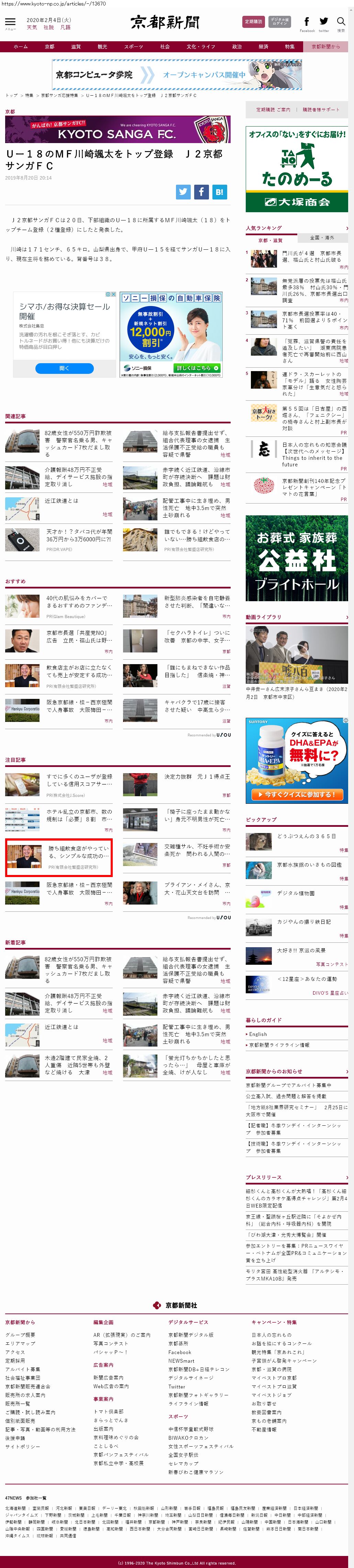Open 特集 breadcrumb link

[29, 96]
